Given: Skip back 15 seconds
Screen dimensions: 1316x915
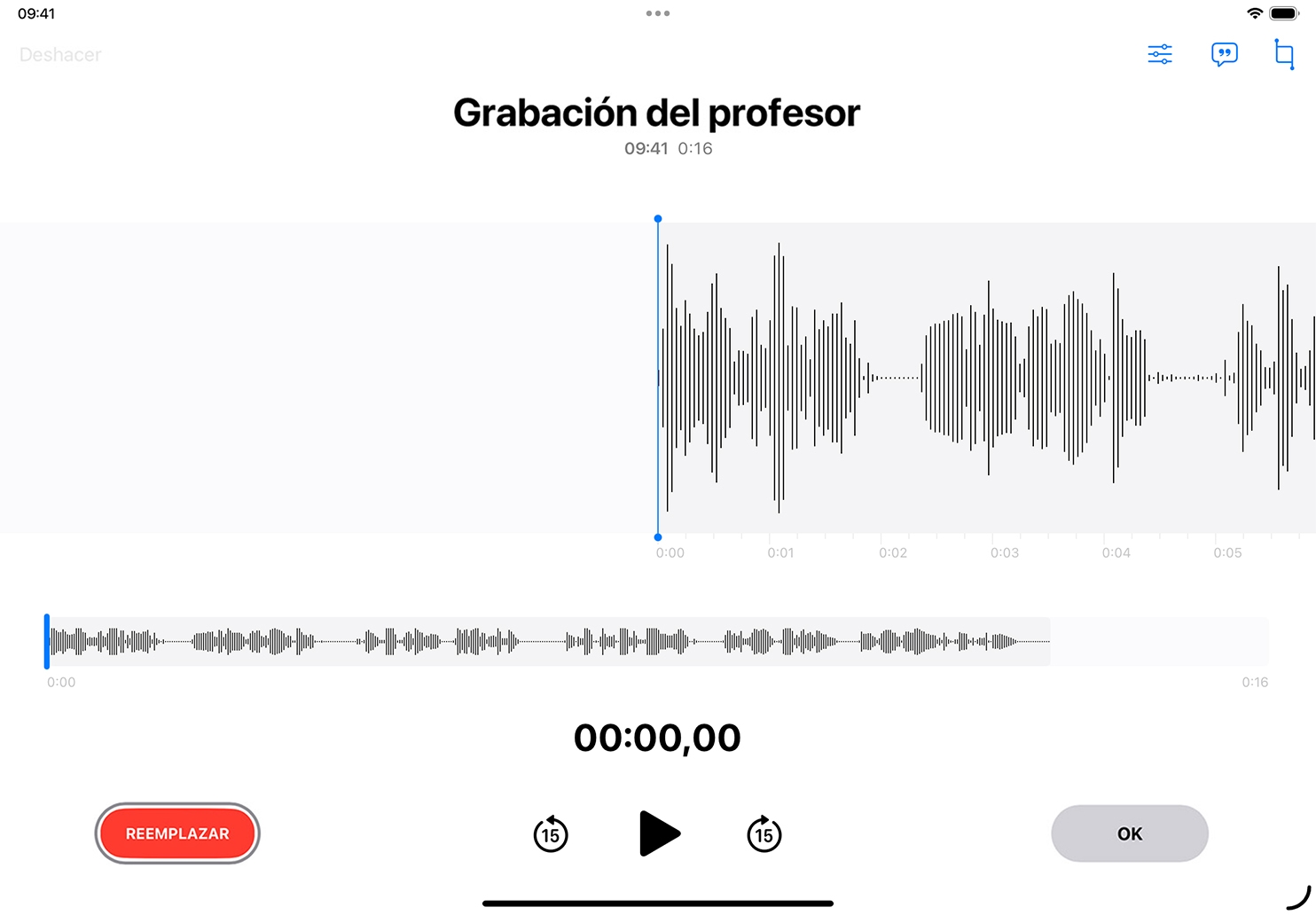Looking at the screenshot, I should pyautogui.click(x=551, y=834).
